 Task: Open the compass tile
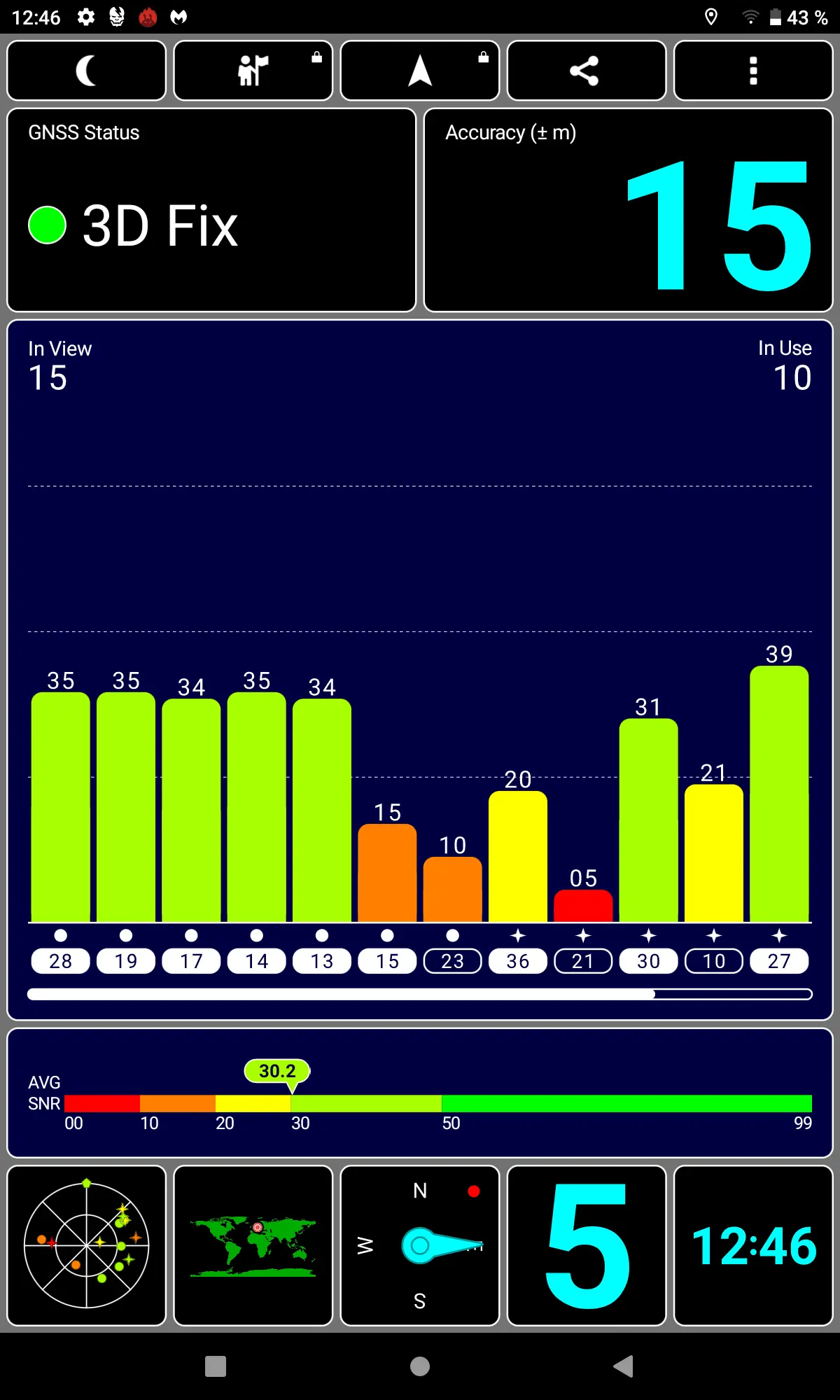tap(419, 1245)
